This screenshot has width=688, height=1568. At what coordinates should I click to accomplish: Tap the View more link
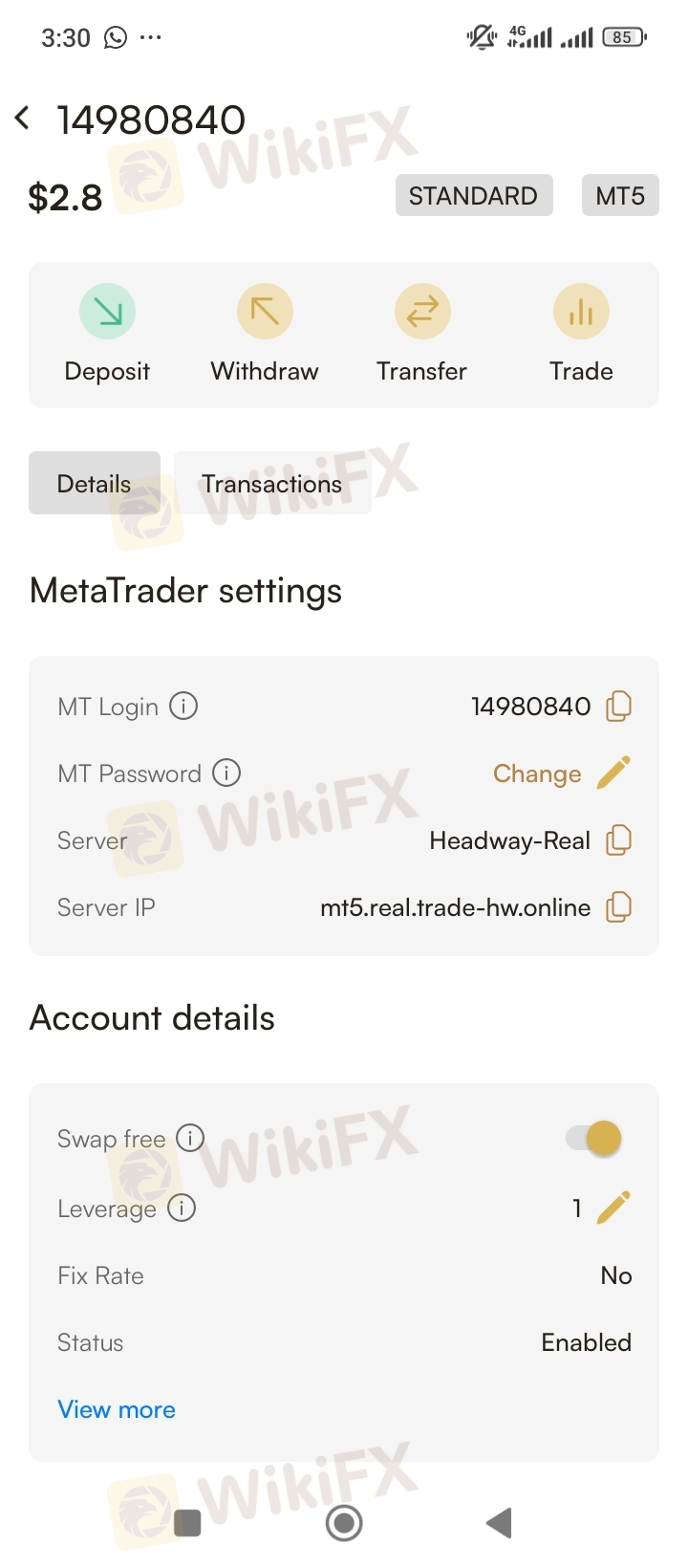[x=117, y=1409]
